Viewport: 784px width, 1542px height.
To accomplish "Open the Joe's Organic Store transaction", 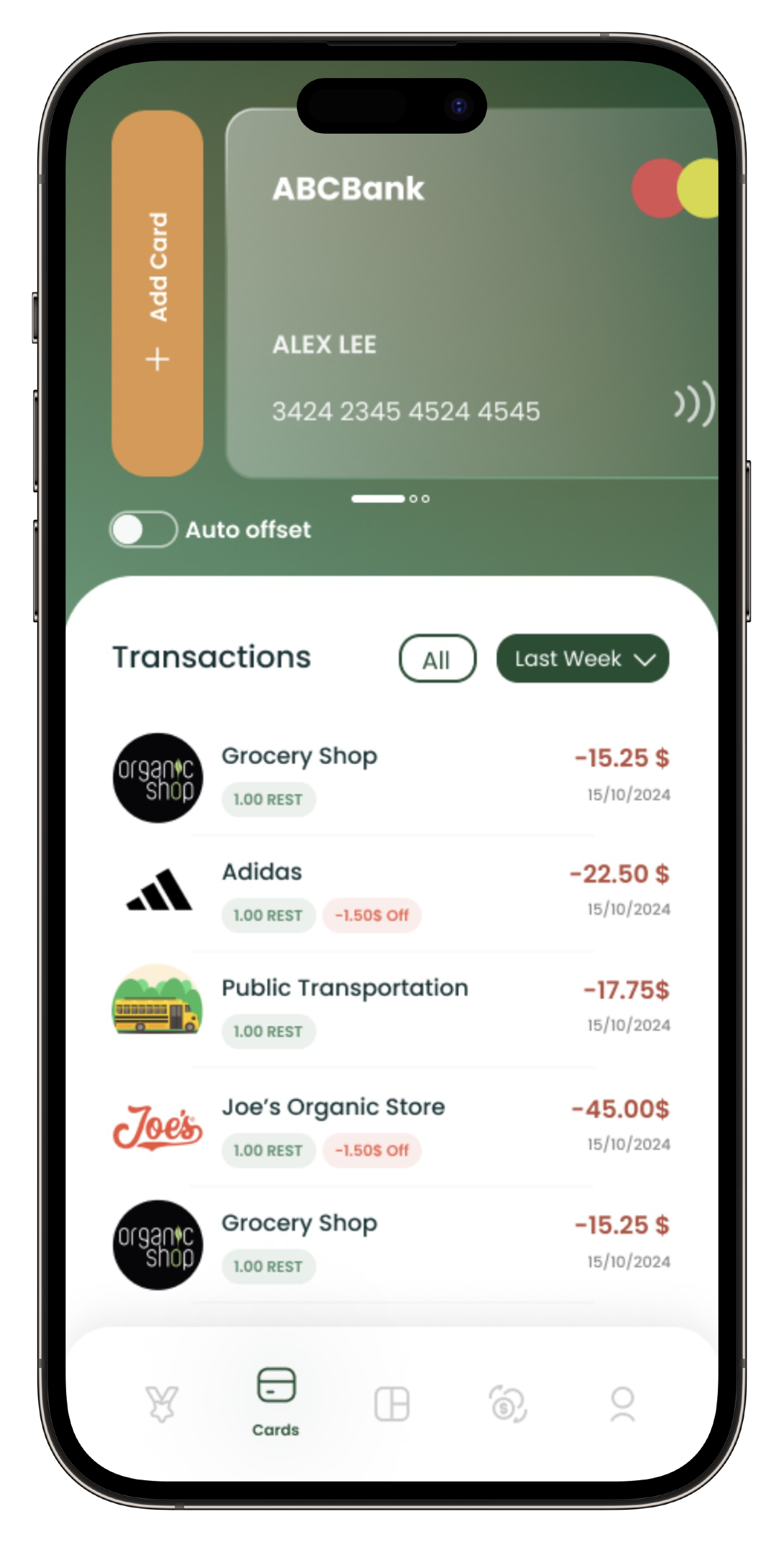I will tap(391, 1127).
